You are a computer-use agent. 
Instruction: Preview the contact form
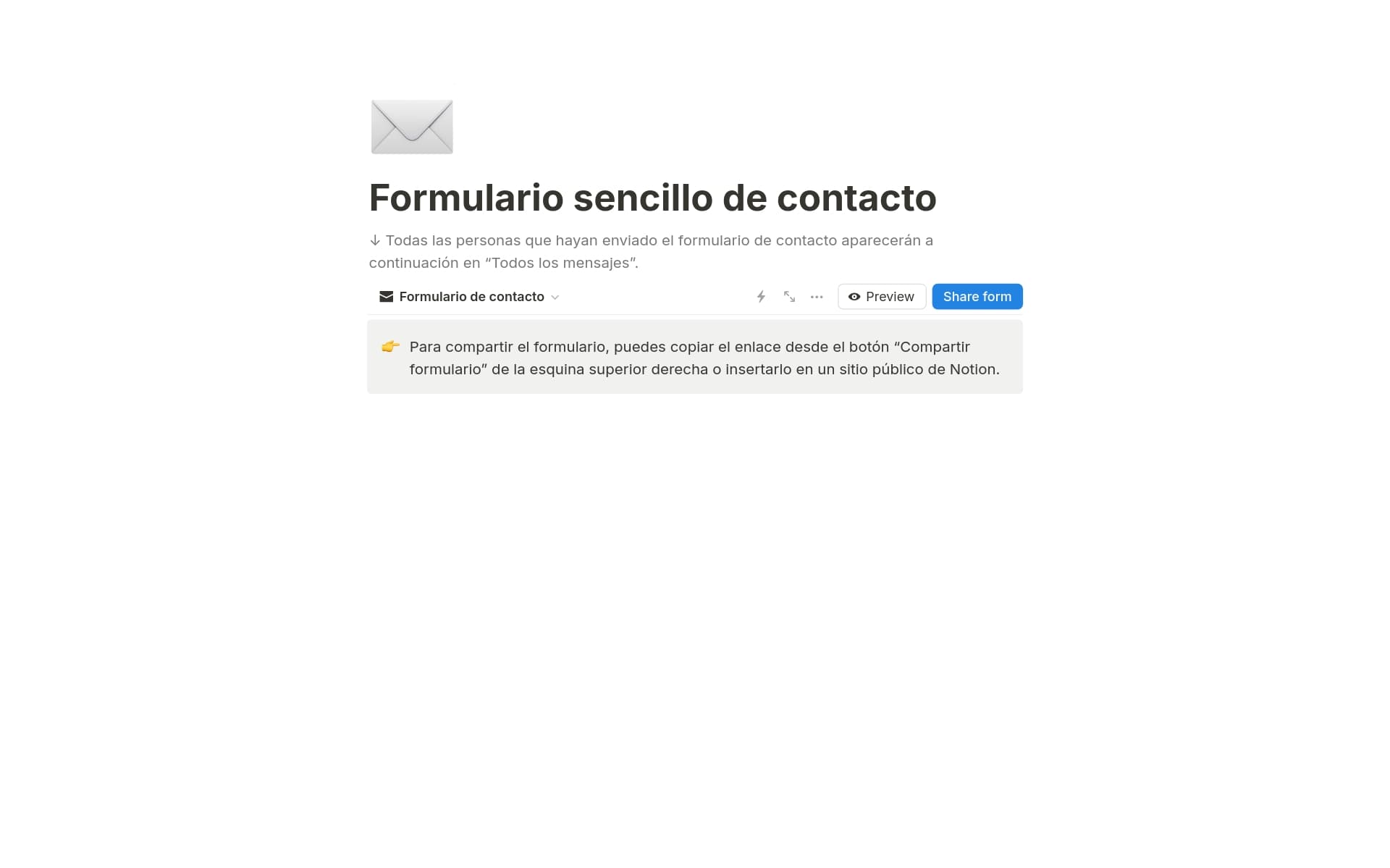pos(881,297)
